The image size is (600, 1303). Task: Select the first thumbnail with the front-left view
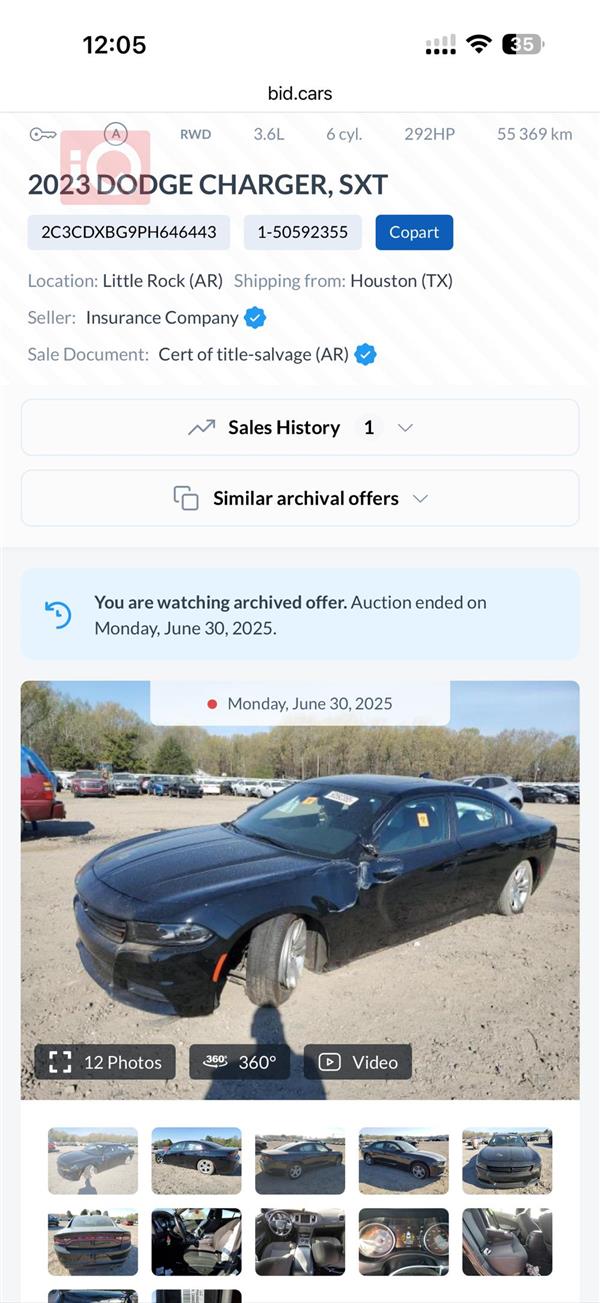pos(93,1161)
